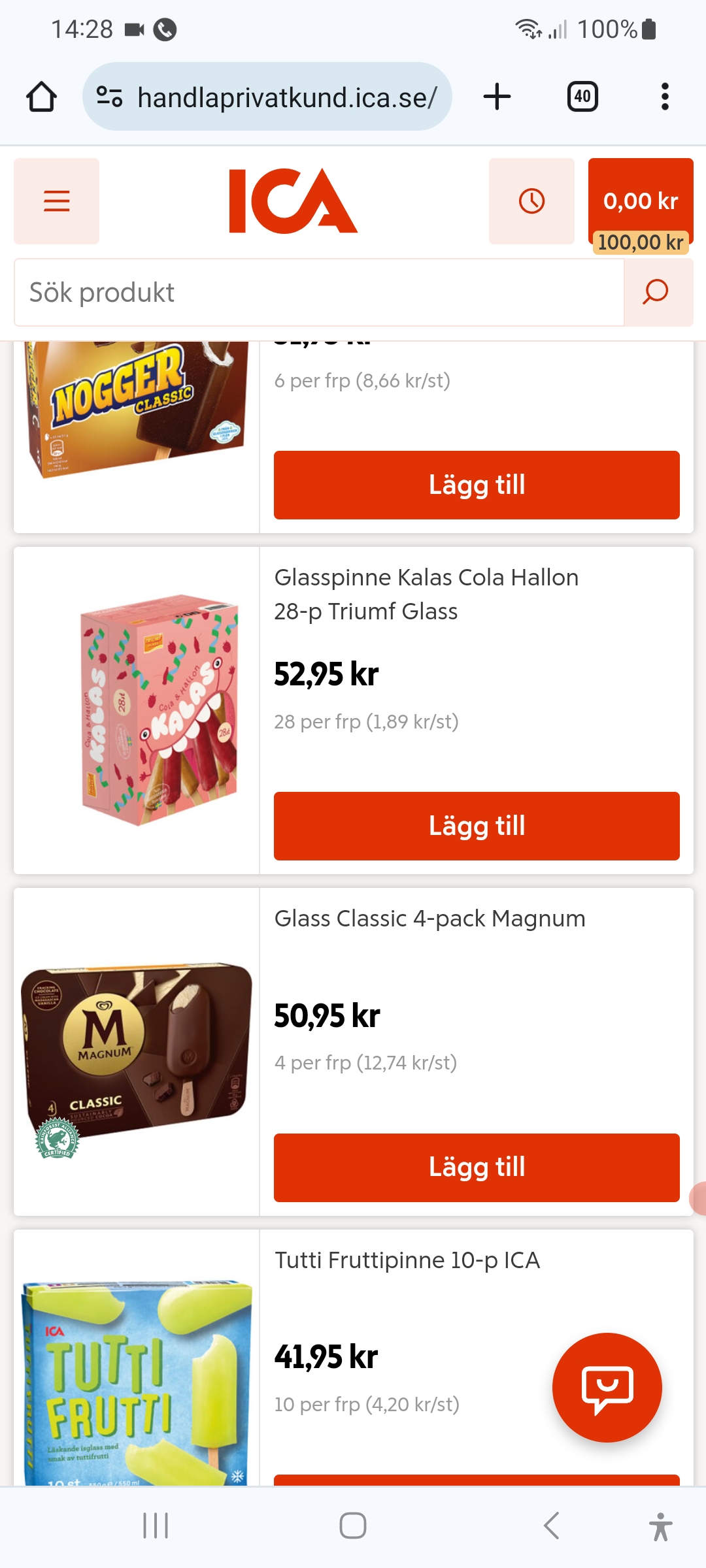View Tutti Fruttipinne 10-p ICA product

(407, 1260)
